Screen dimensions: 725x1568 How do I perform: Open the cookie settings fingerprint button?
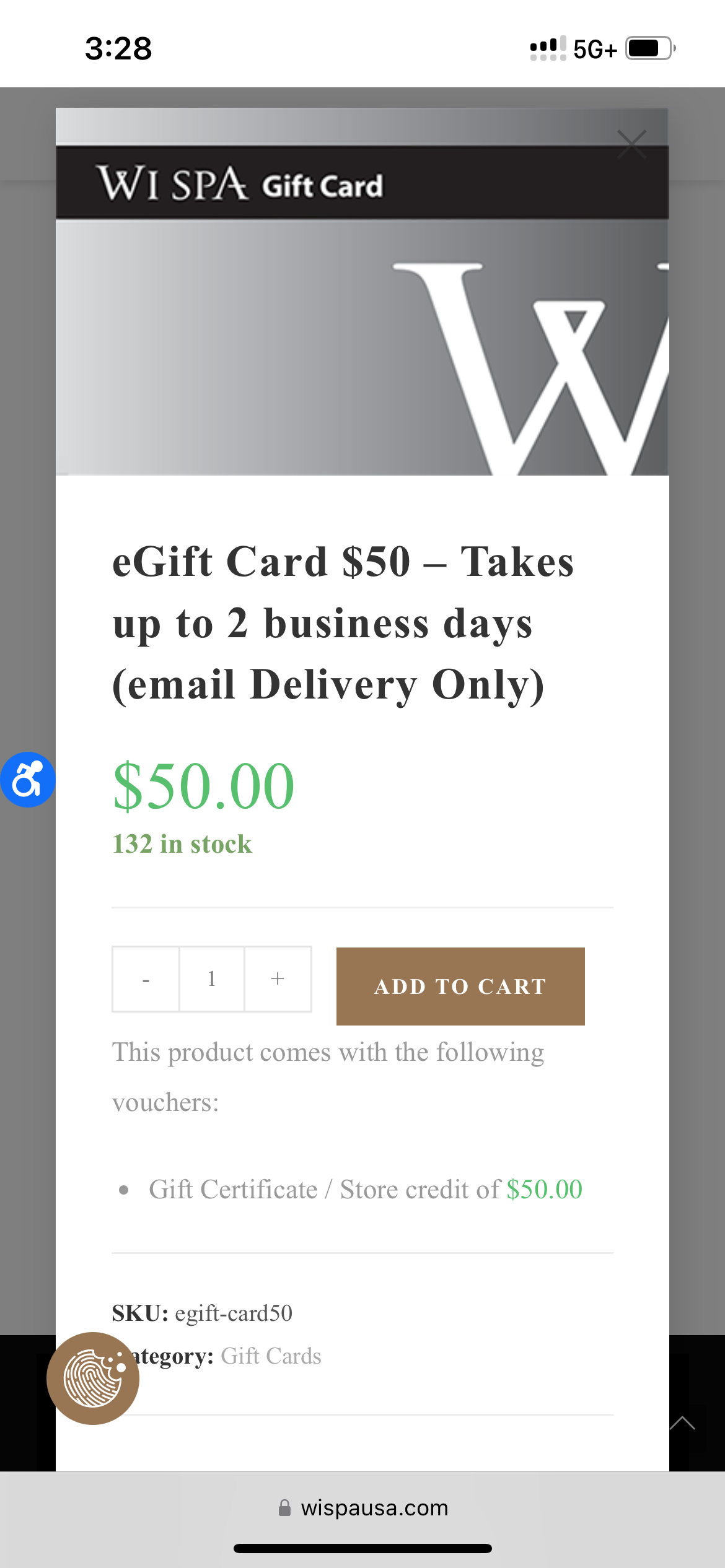pyautogui.click(x=93, y=1379)
